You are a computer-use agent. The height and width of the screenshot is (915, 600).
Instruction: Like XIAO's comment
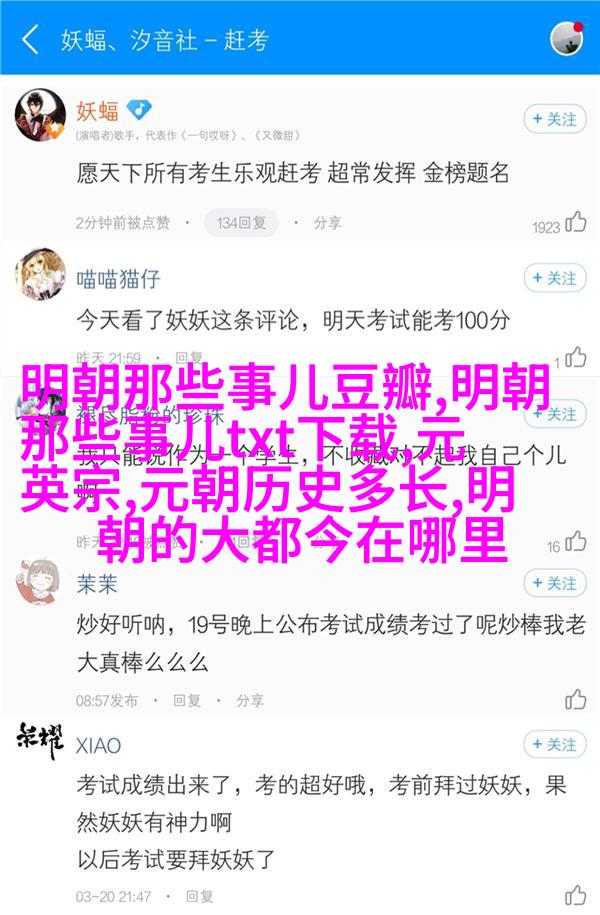pos(576,895)
